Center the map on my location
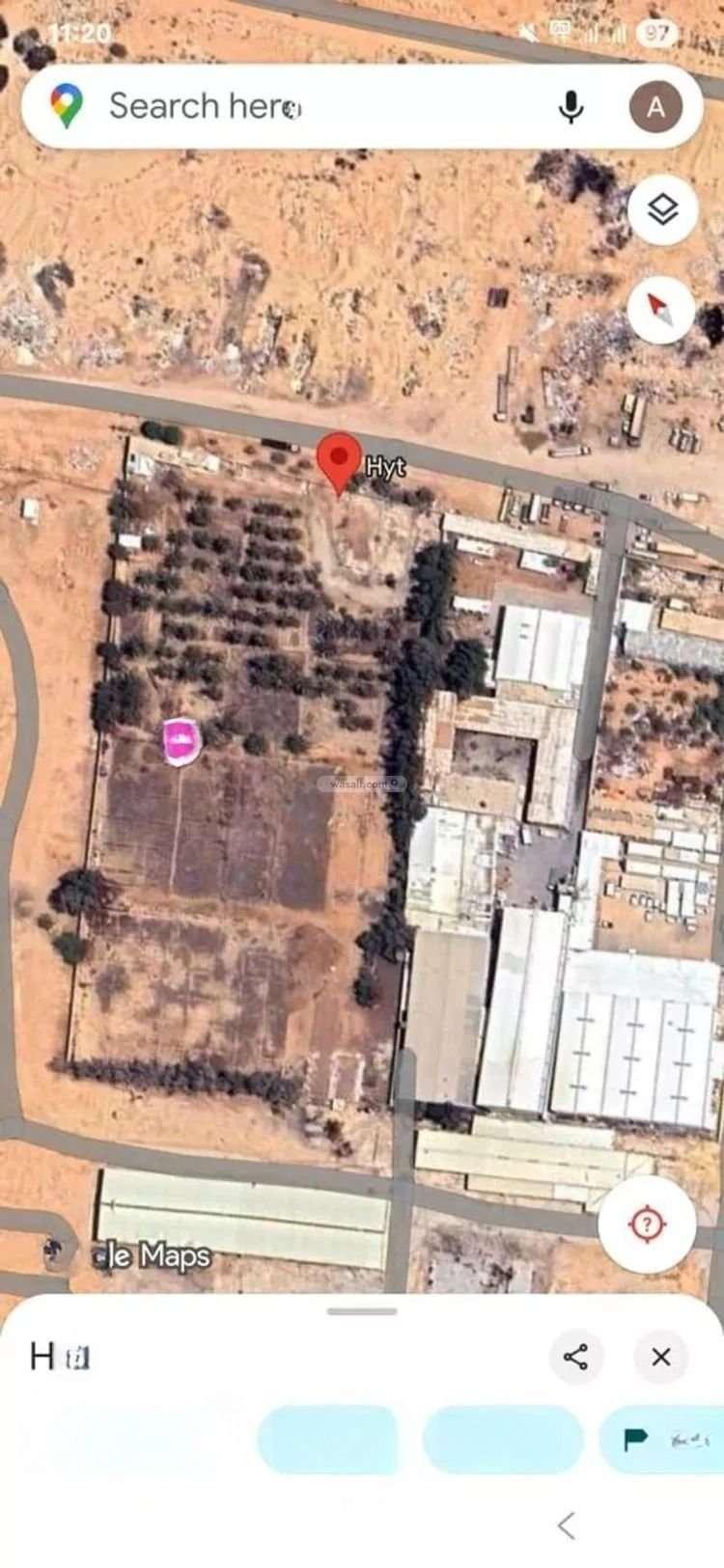Image resolution: width=724 pixels, height=1568 pixels. 647,1224
